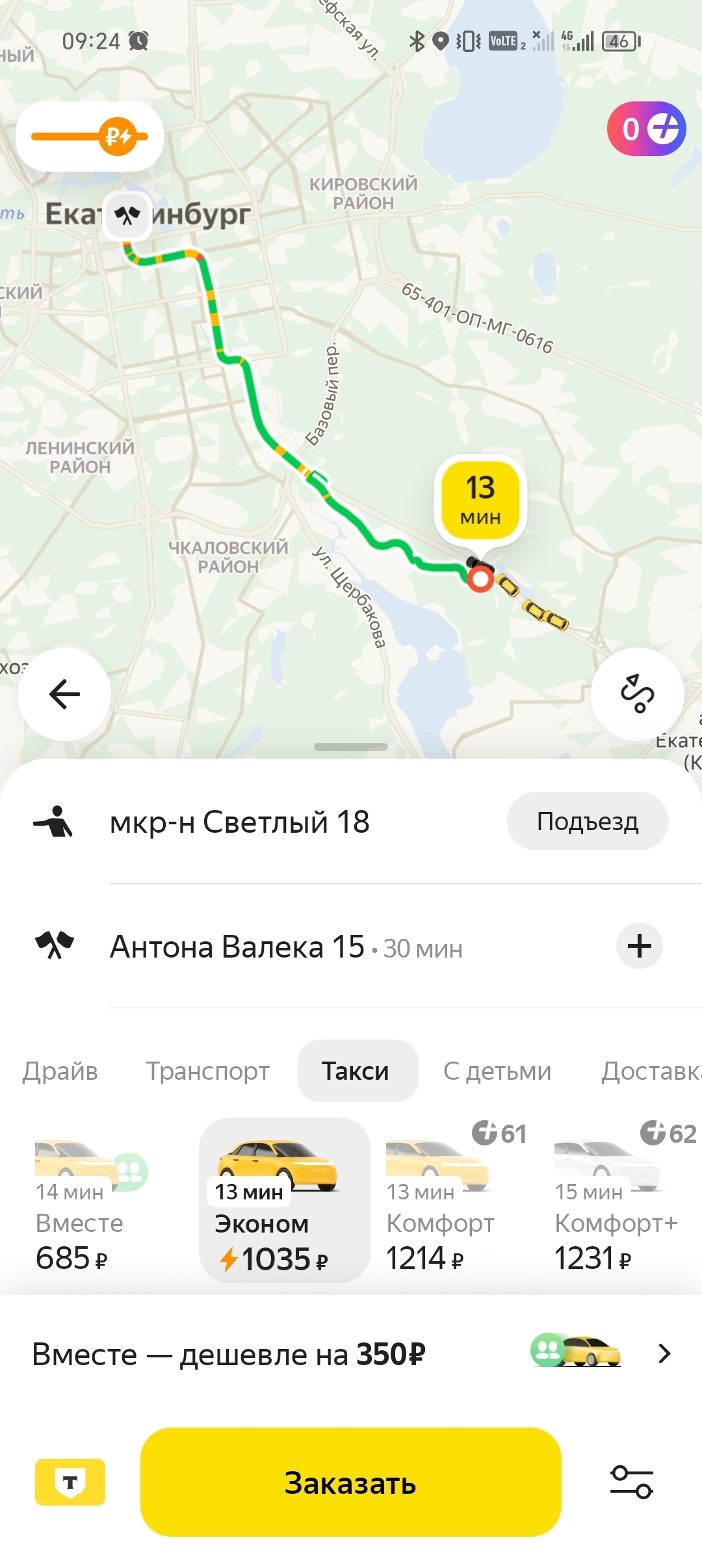Switch to the Драйв tab
This screenshot has width=702, height=1568.
coord(60,1071)
